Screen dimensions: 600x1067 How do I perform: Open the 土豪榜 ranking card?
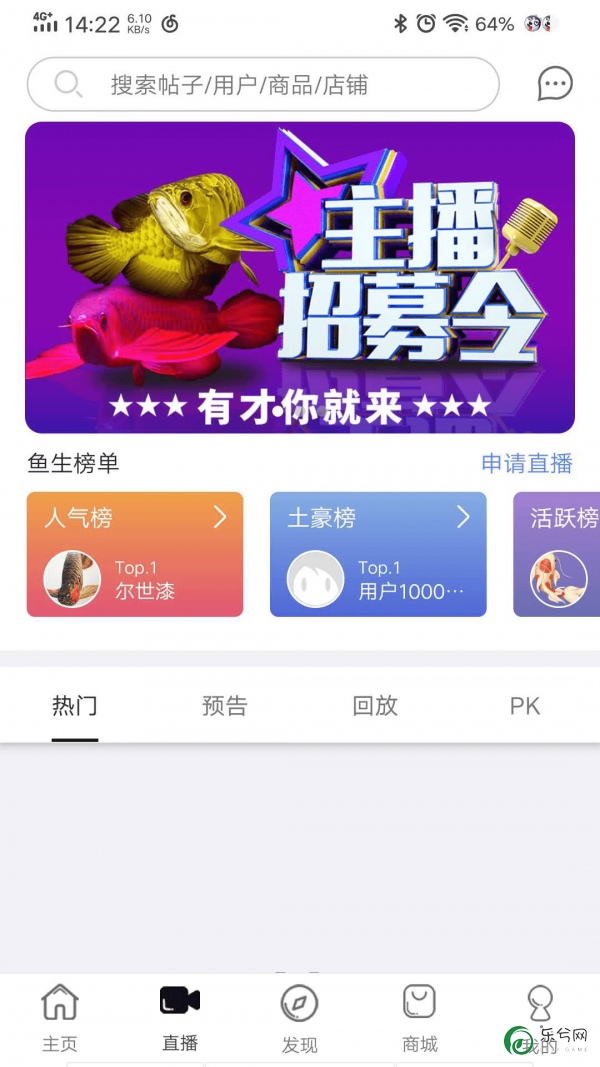coord(378,554)
